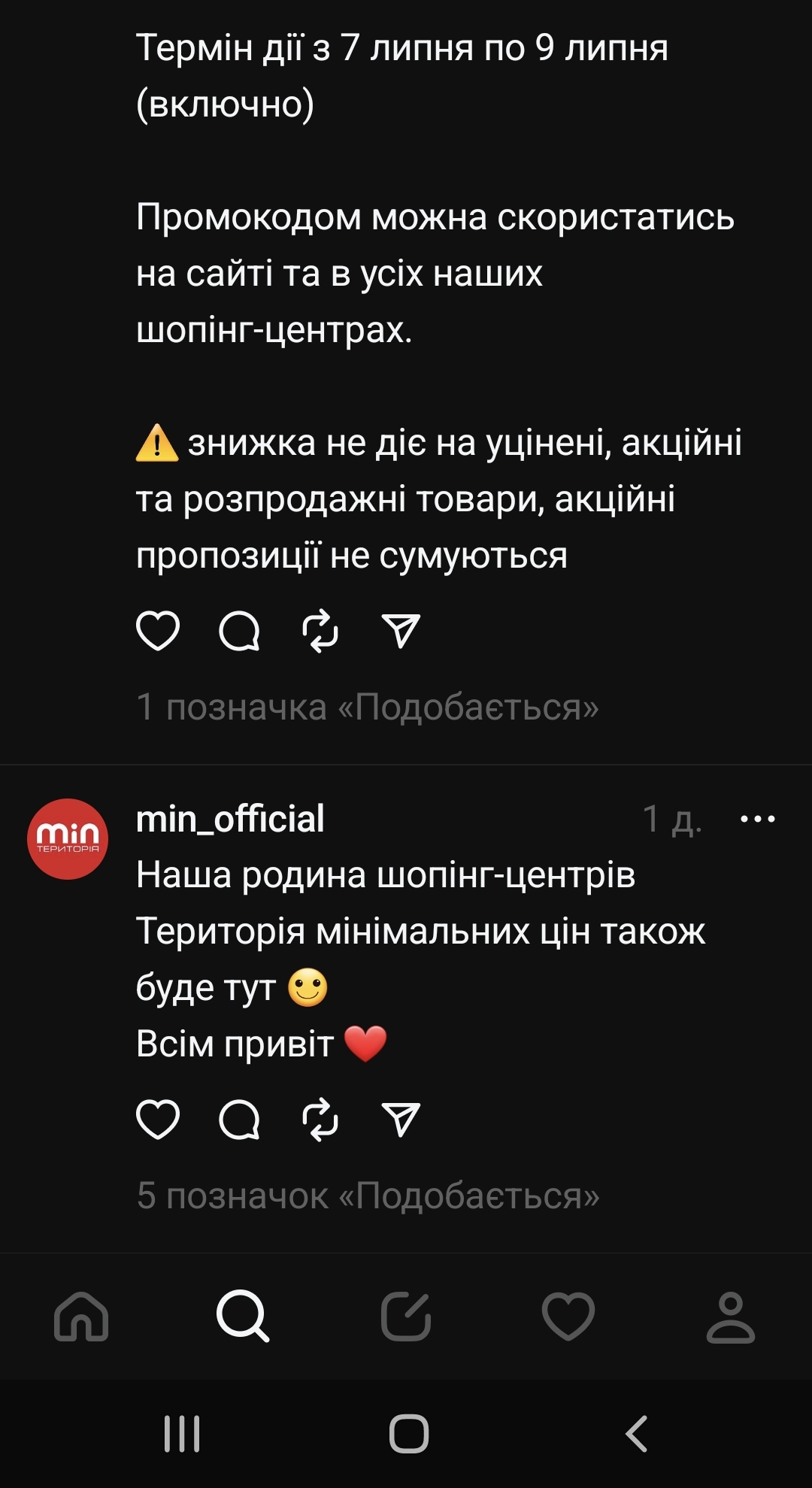Open overflow menu on min_official post
The height and width of the screenshot is (1488, 812).
[757, 819]
